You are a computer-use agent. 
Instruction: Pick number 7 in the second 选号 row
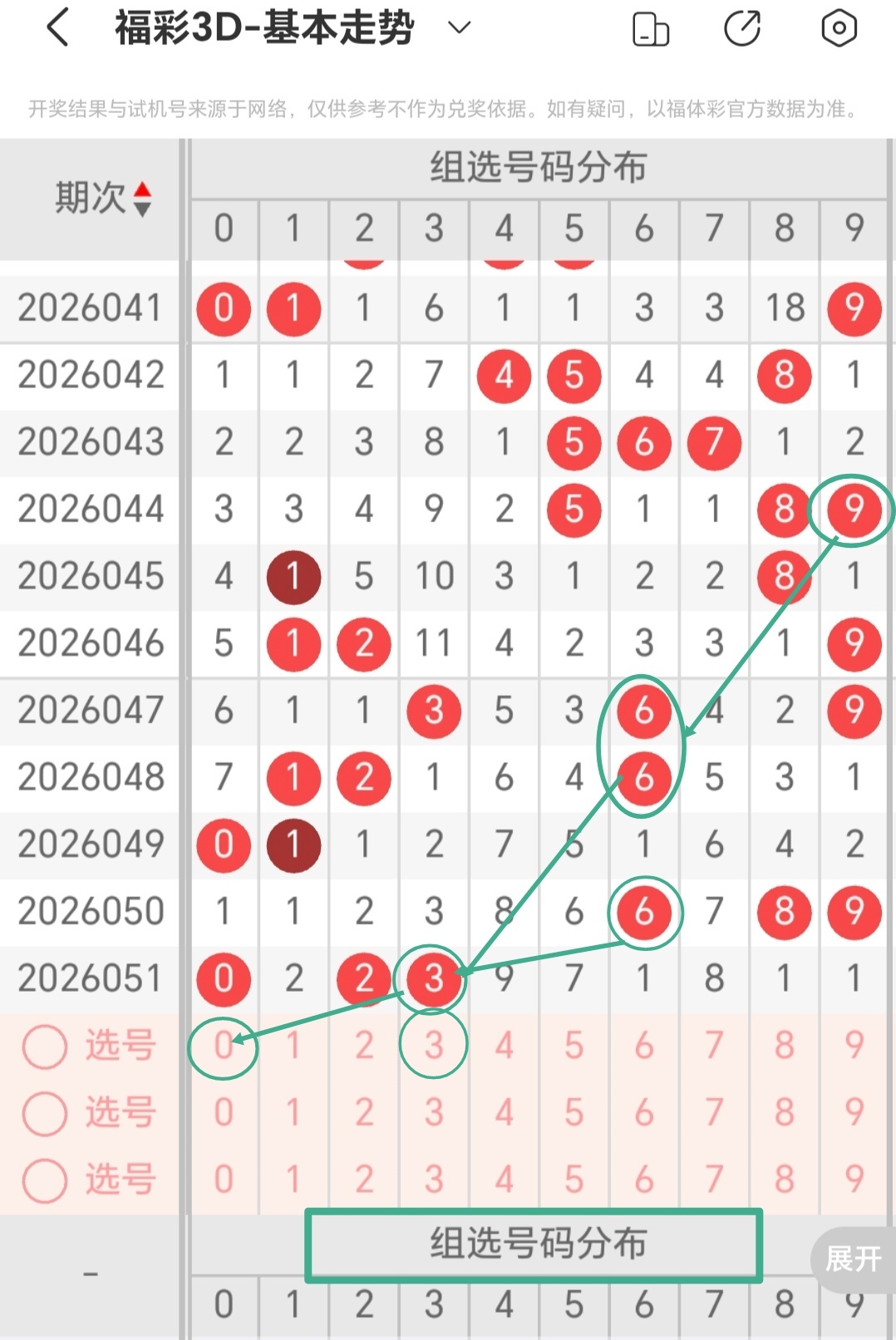point(714,1112)
